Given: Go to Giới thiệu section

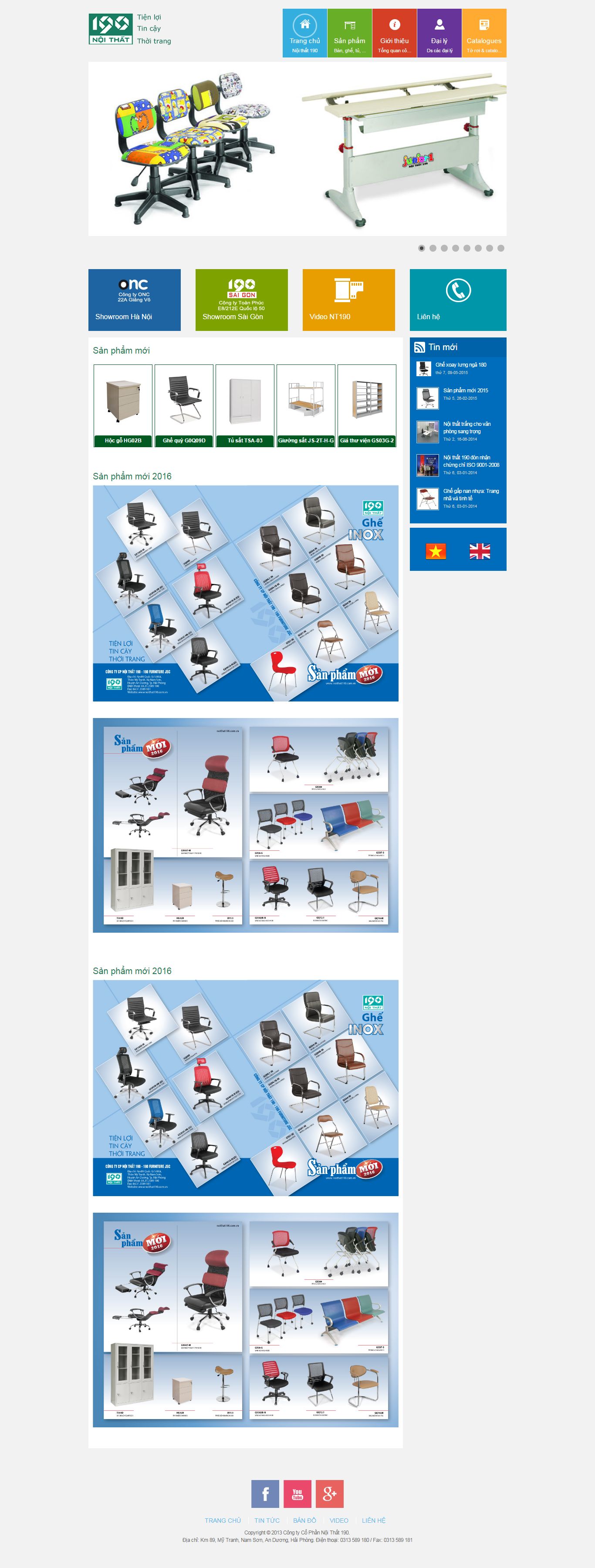Looking at the screenshot, I should pyautogui.click(x=395, y=33).
